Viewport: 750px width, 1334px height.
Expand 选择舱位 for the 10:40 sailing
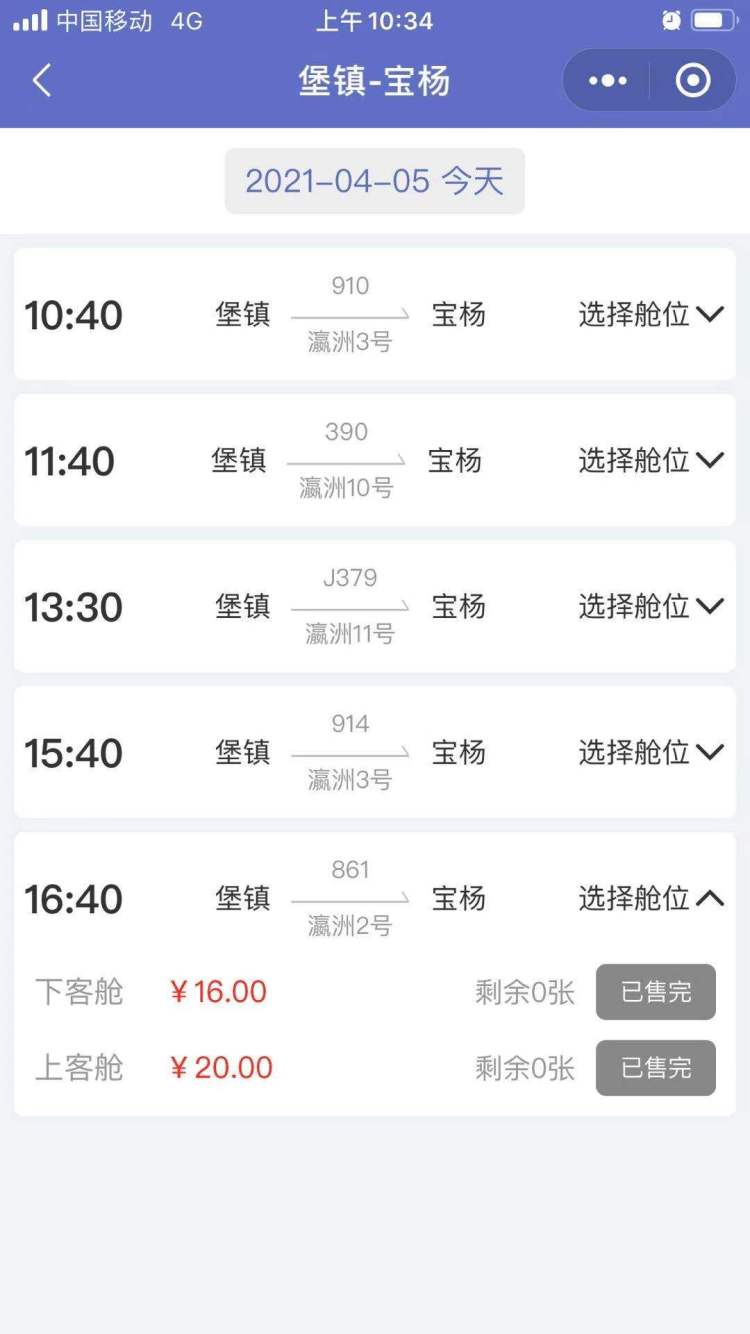coord(651,314)
